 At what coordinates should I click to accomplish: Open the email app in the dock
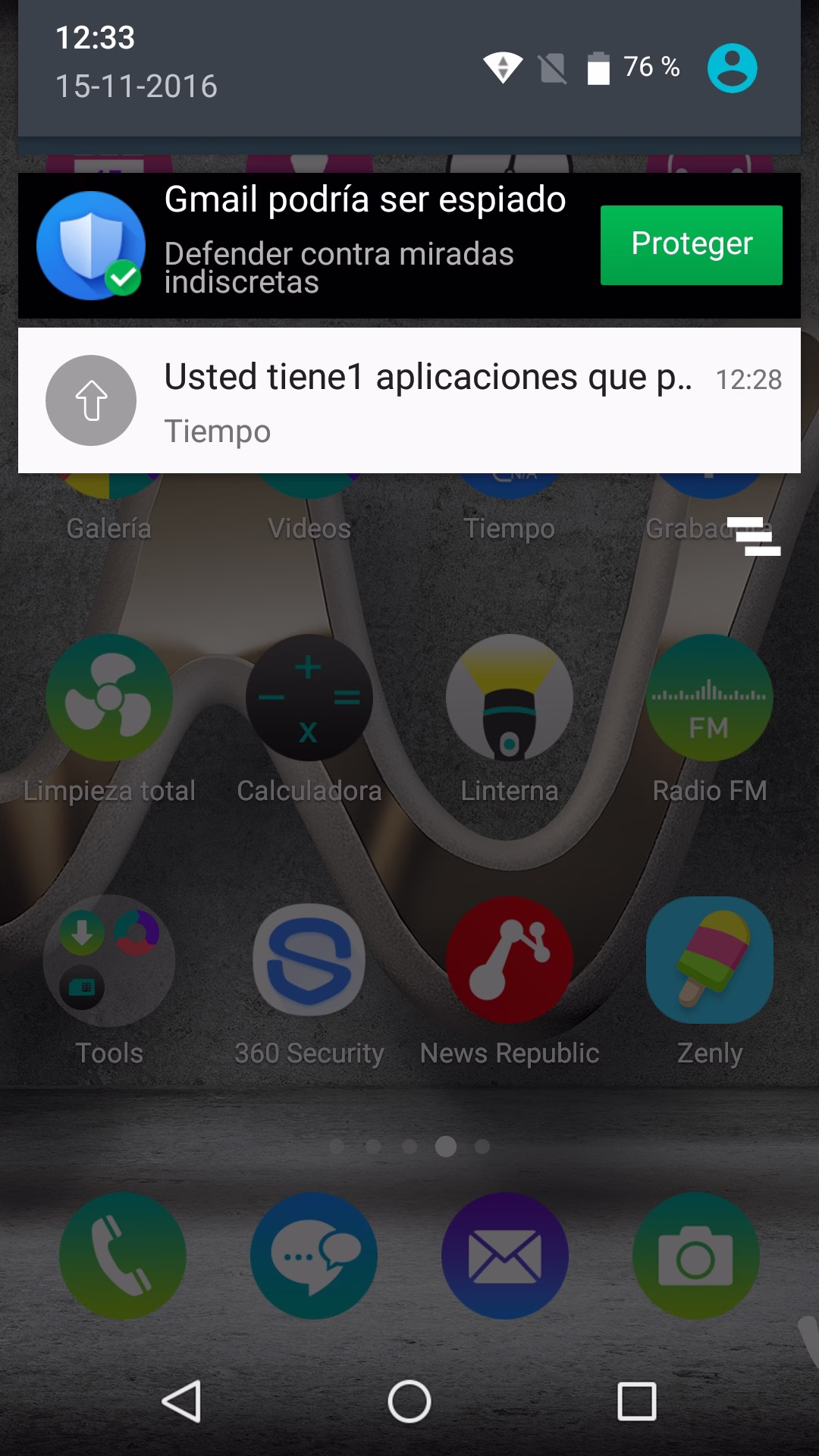[x=504, y=1255]
